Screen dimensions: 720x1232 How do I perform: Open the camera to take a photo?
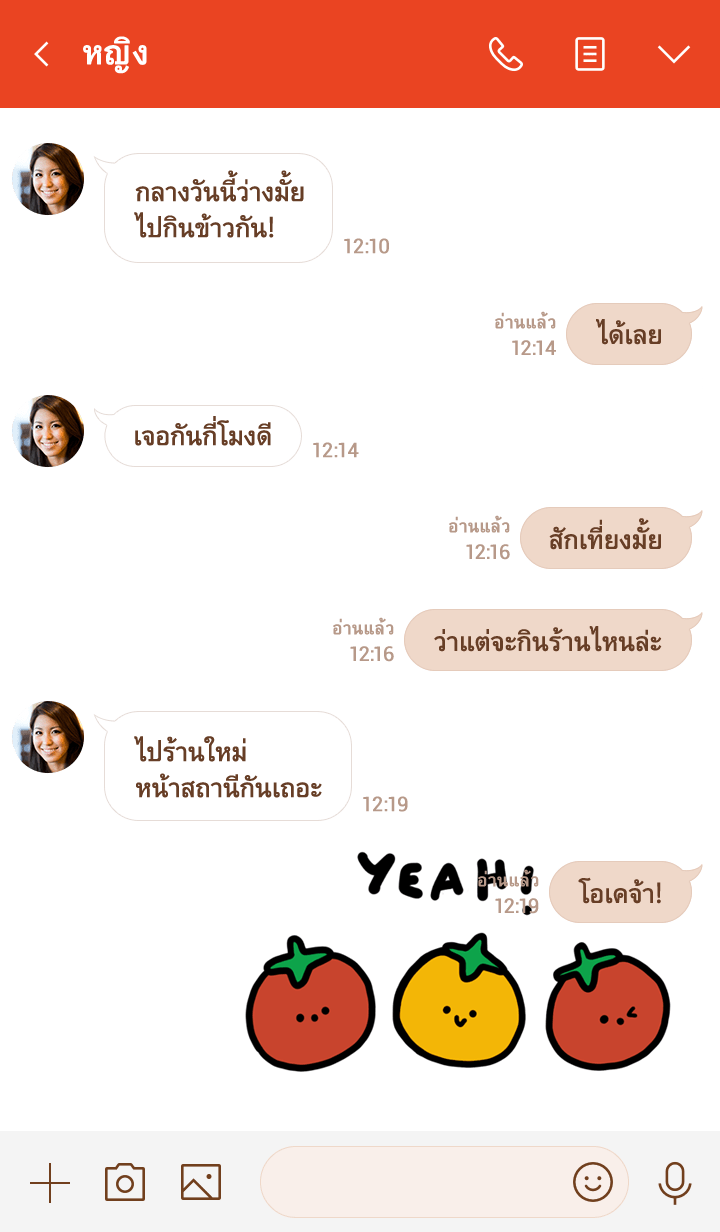click(x=125, y=1183)
